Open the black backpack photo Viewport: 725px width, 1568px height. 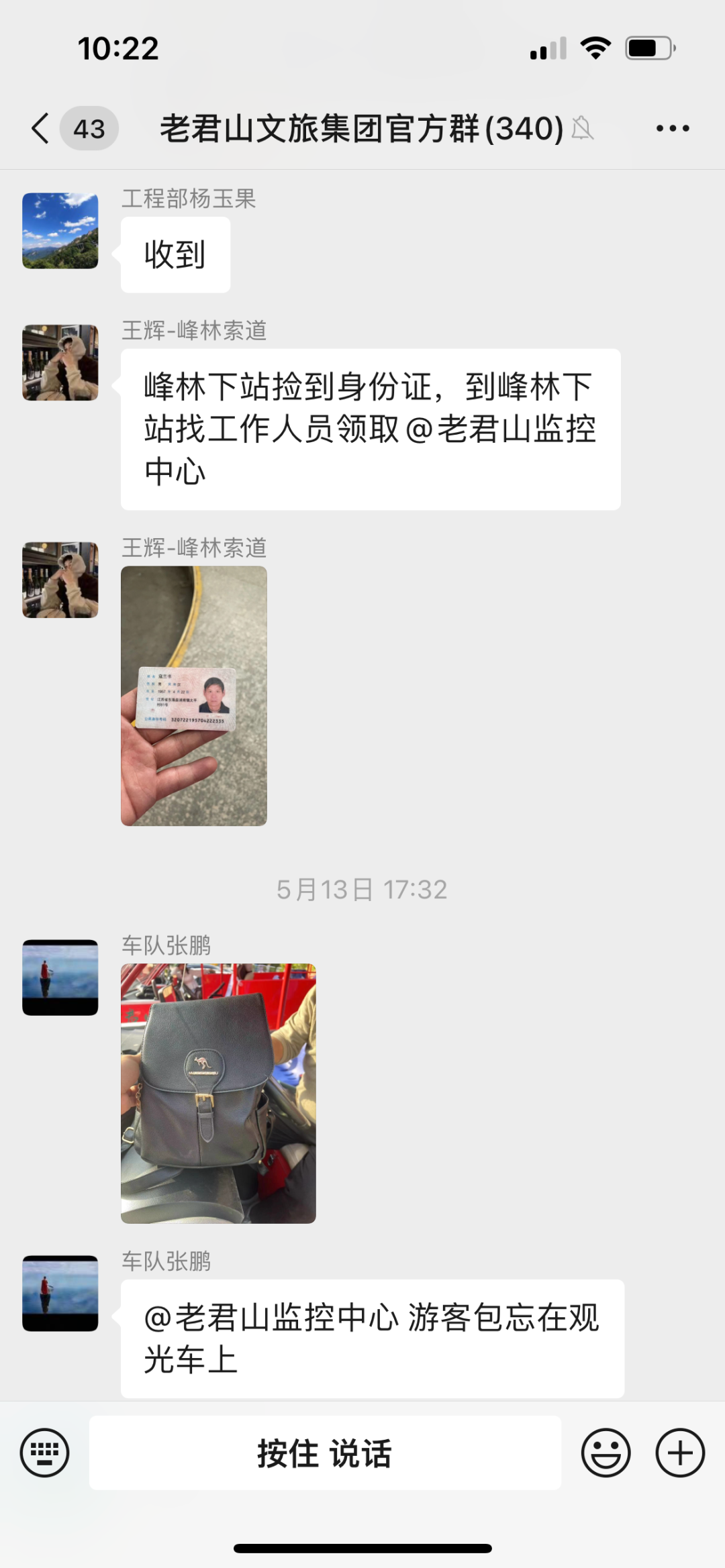click(218, 1094)
